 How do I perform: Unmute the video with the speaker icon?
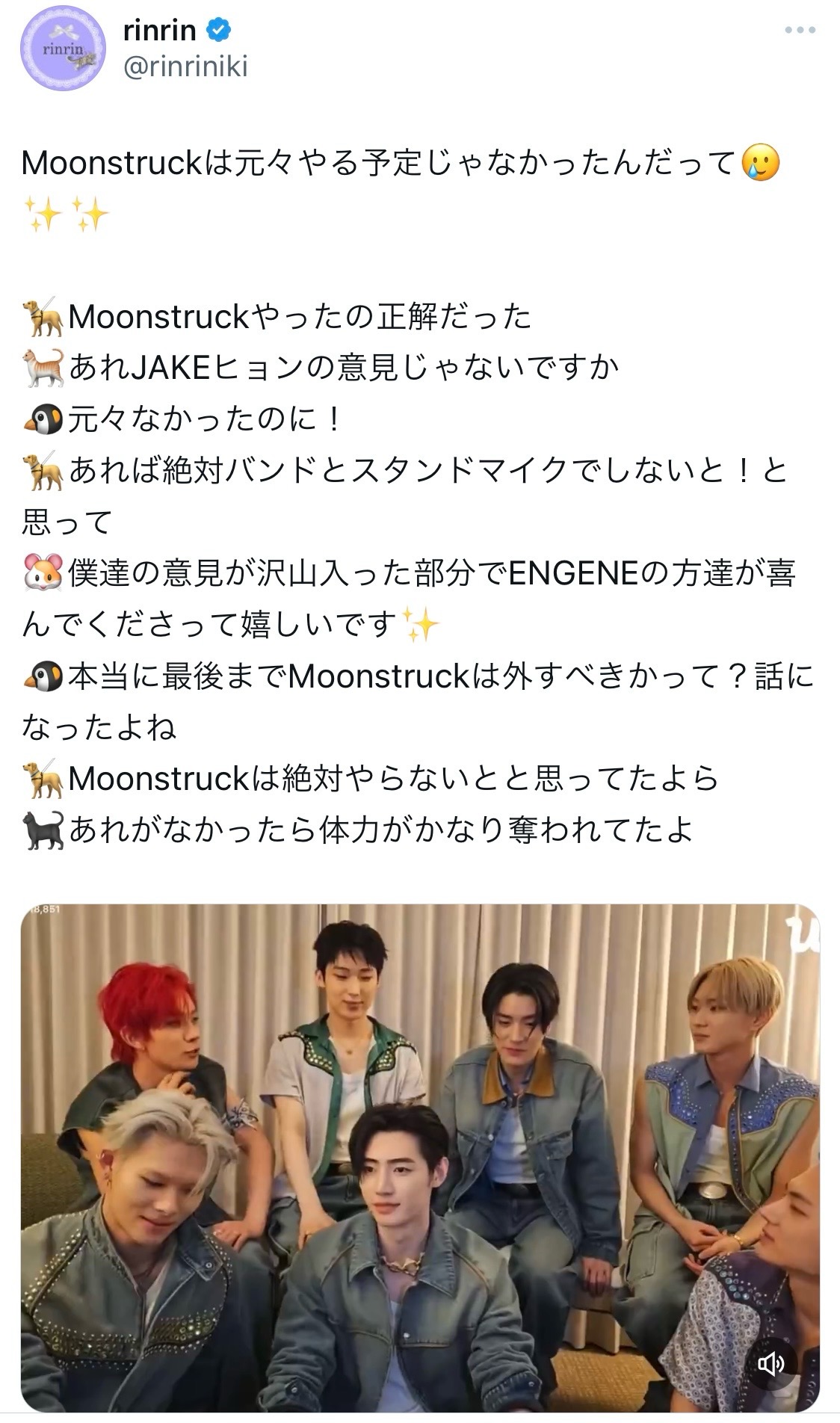pos(770,1363)
